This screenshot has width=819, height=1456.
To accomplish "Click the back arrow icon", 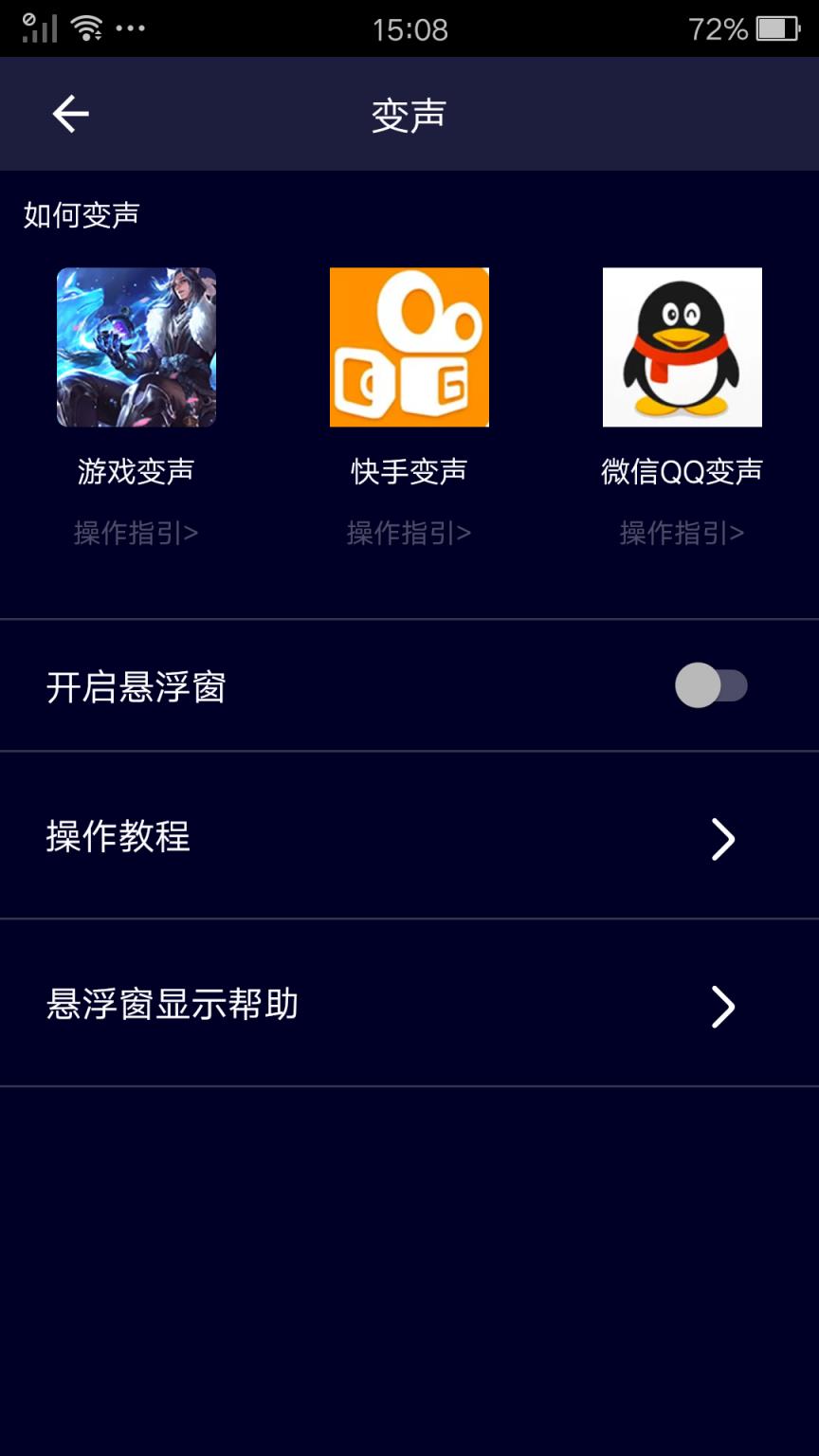I will (67, 113).
